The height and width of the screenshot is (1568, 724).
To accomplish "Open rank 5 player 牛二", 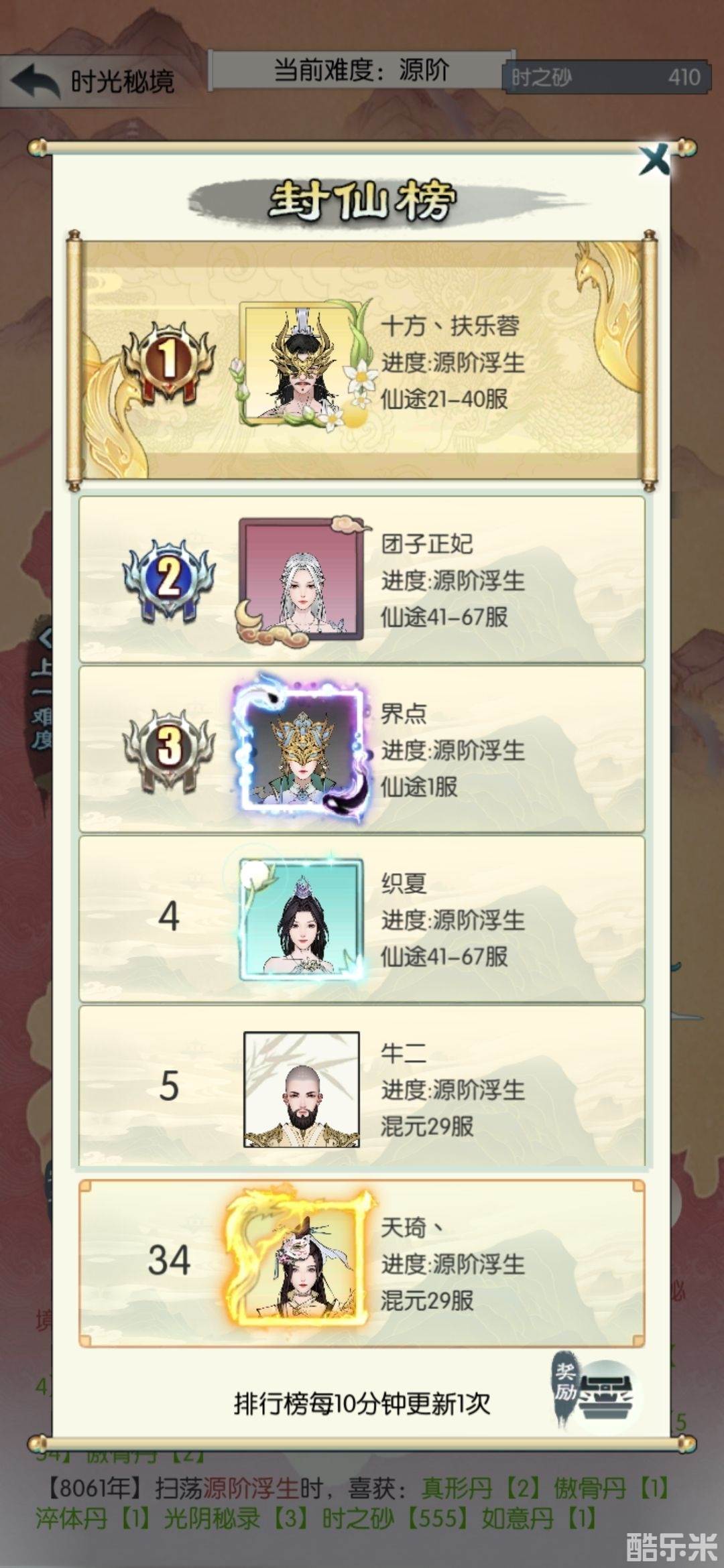I will tap(362, 1088).
